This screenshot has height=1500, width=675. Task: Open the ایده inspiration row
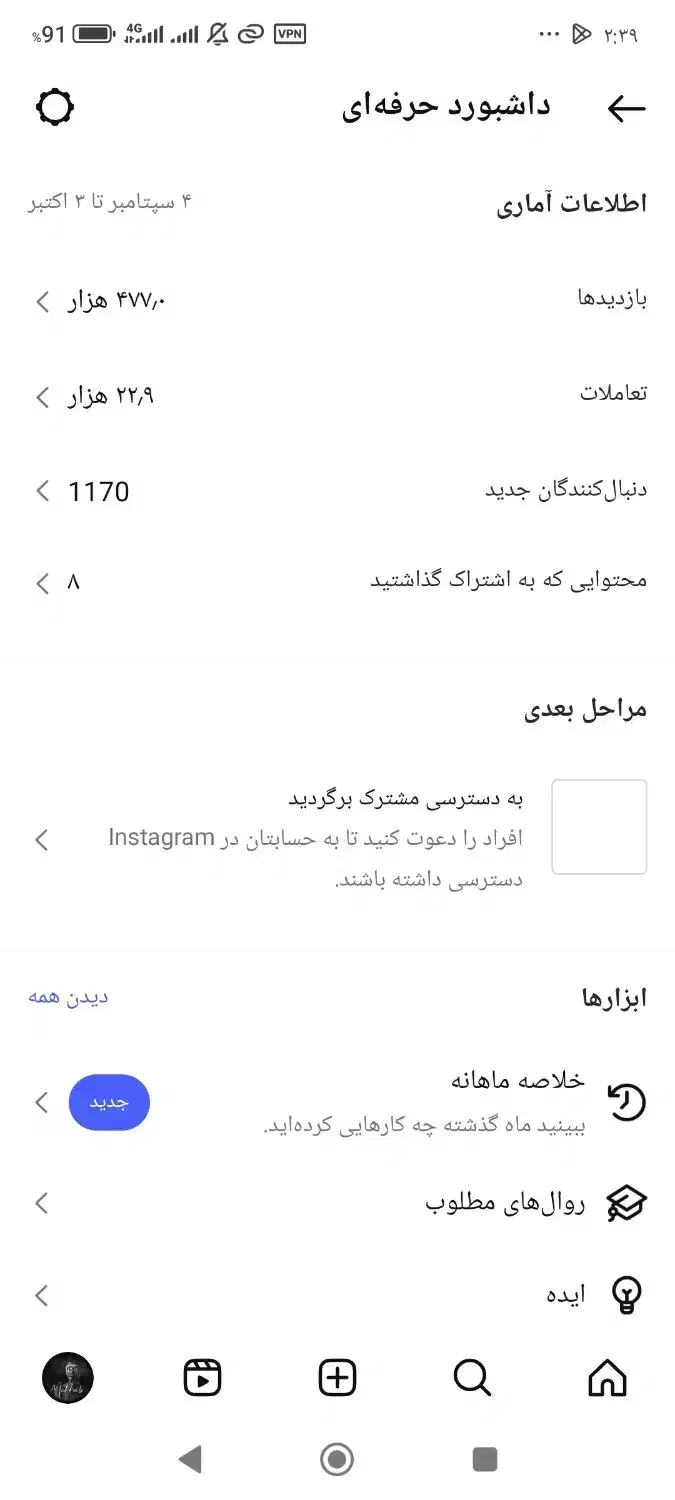pyautogui.click(x=338, y=1296)
